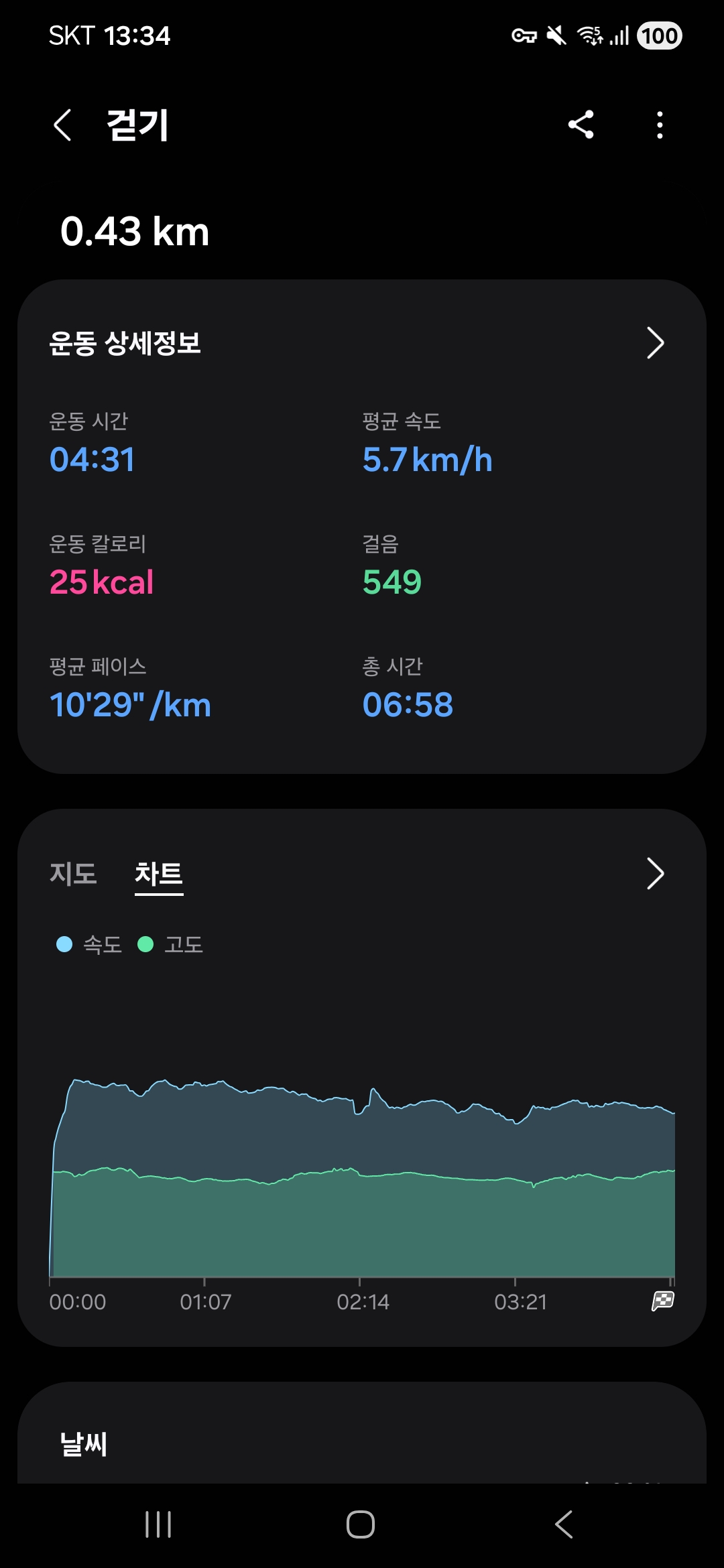This screenshot has width=724, height=1568.
Task: Open the three-dot overflow menu
Action: pos(660,125)
